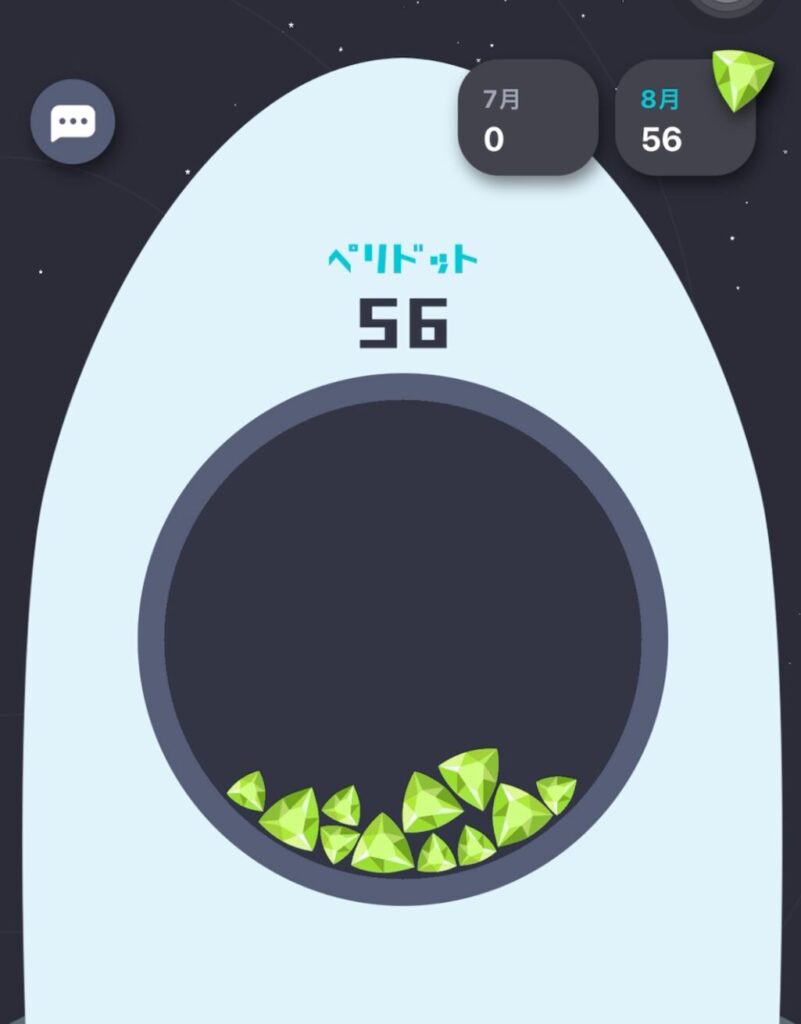The height and width of the screenshot is (1024, 801).
Task: Switch to the 7月 month tab
Action: coord(527,119)
